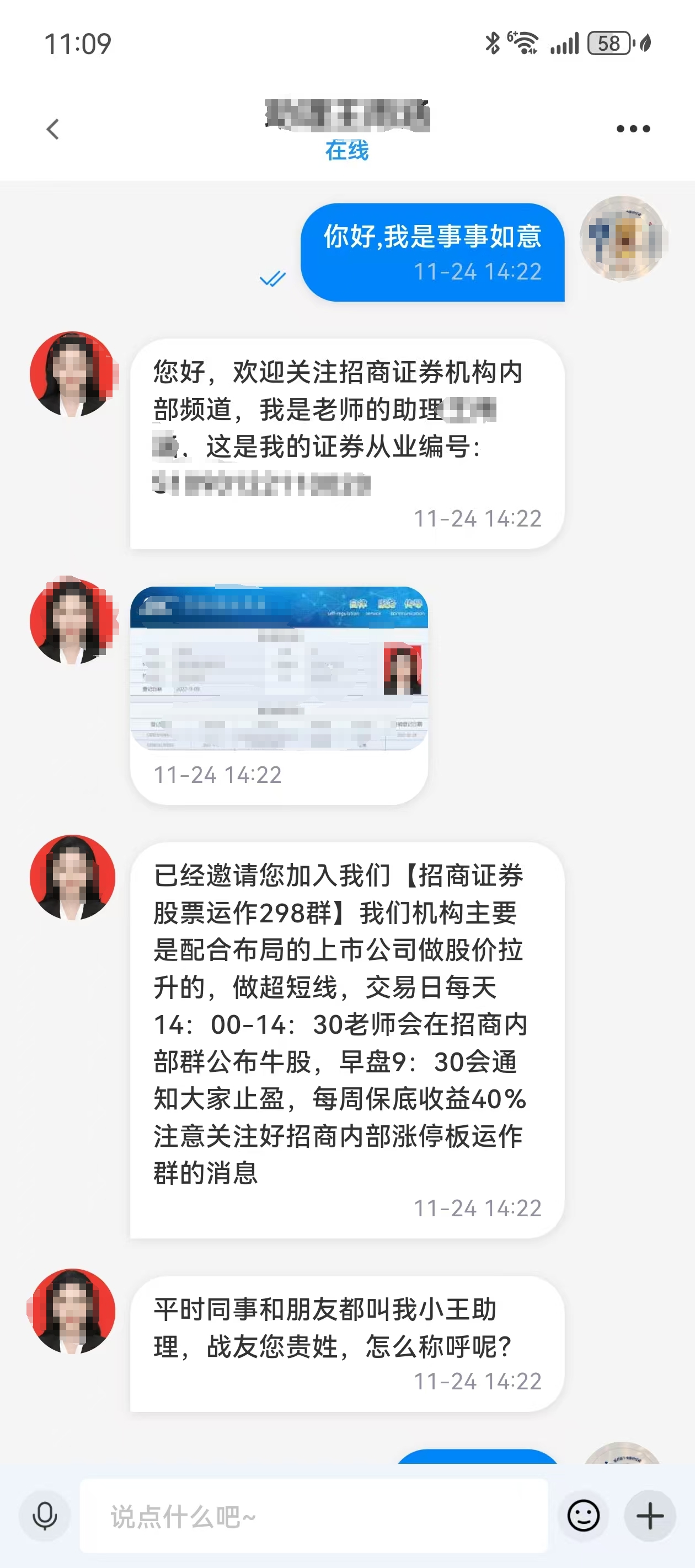Image resolution: width=695 pixels, height=1568 pixels.
Task: Go back from this chat
Action: pos(53,129)
